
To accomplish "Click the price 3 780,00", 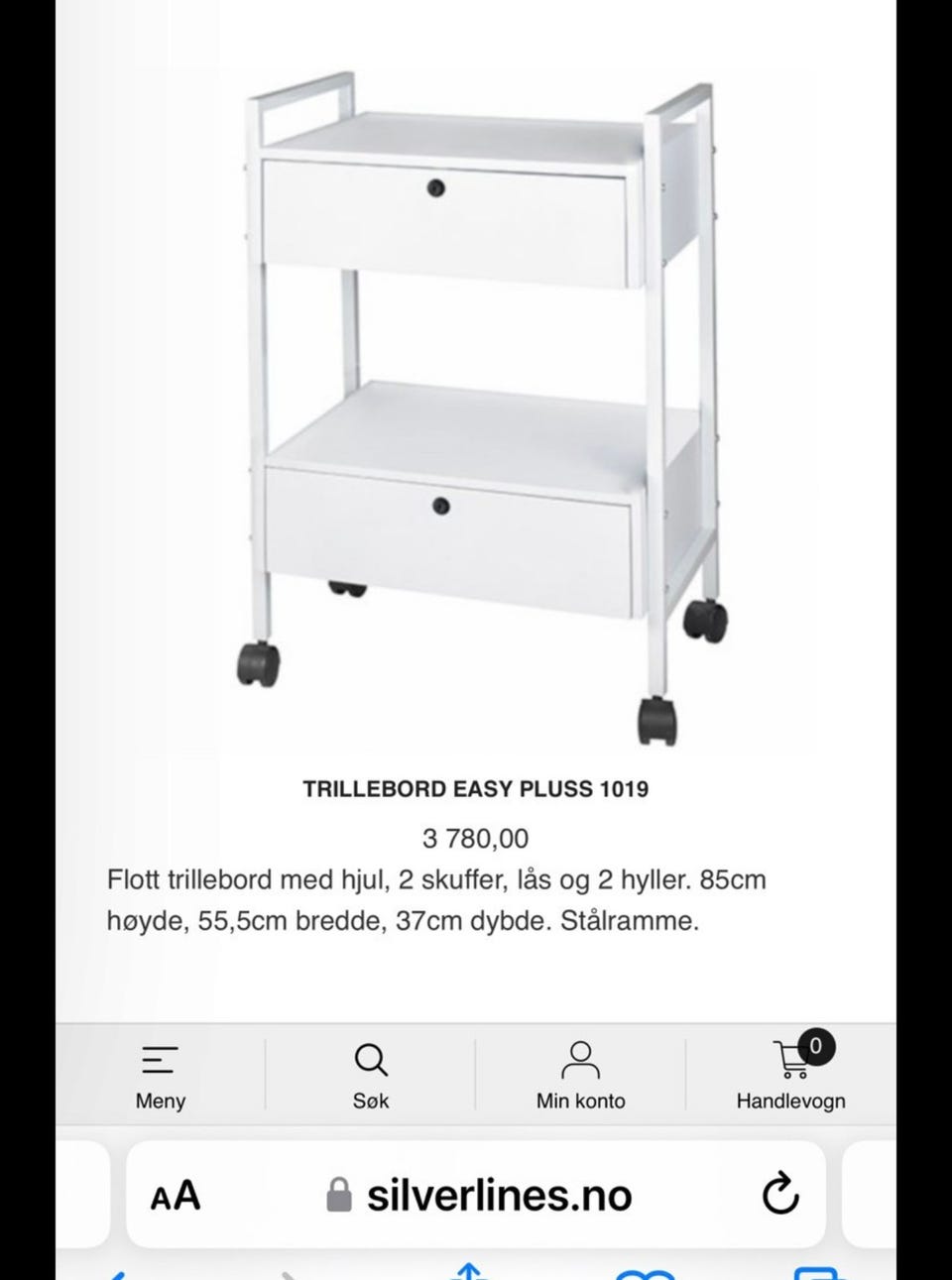I will click(476, 838).
